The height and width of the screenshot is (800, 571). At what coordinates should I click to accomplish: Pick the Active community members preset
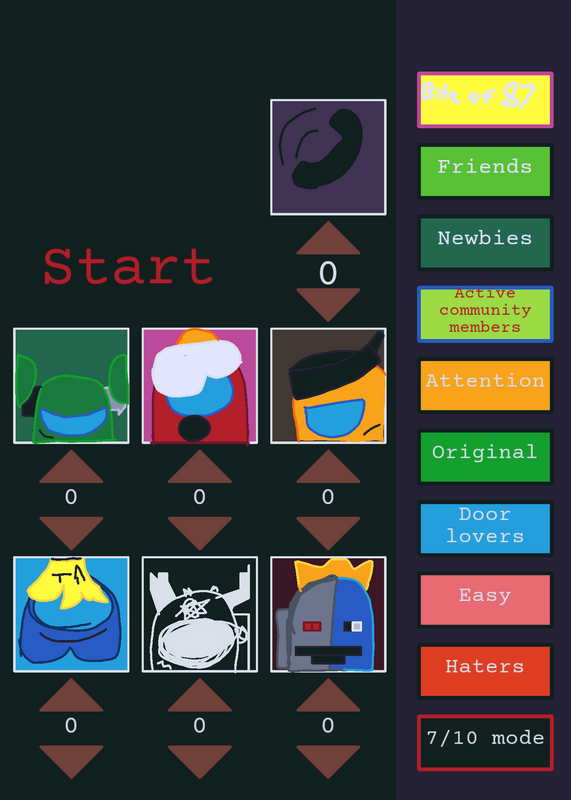tap(485, 314)
